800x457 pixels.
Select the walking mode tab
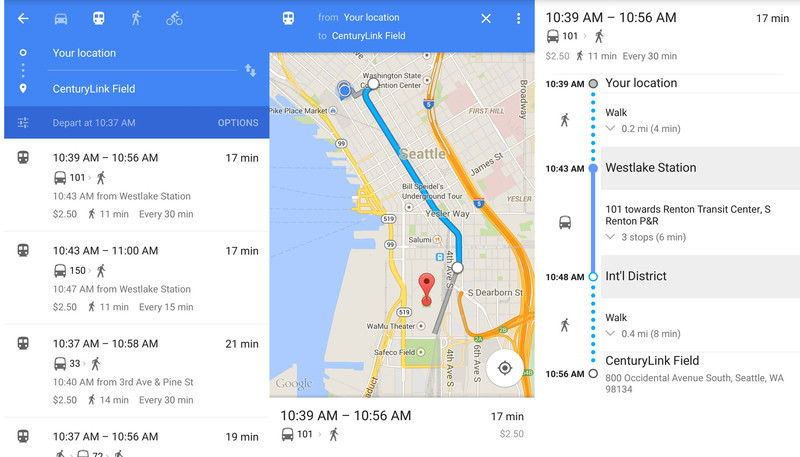(136, 18)
